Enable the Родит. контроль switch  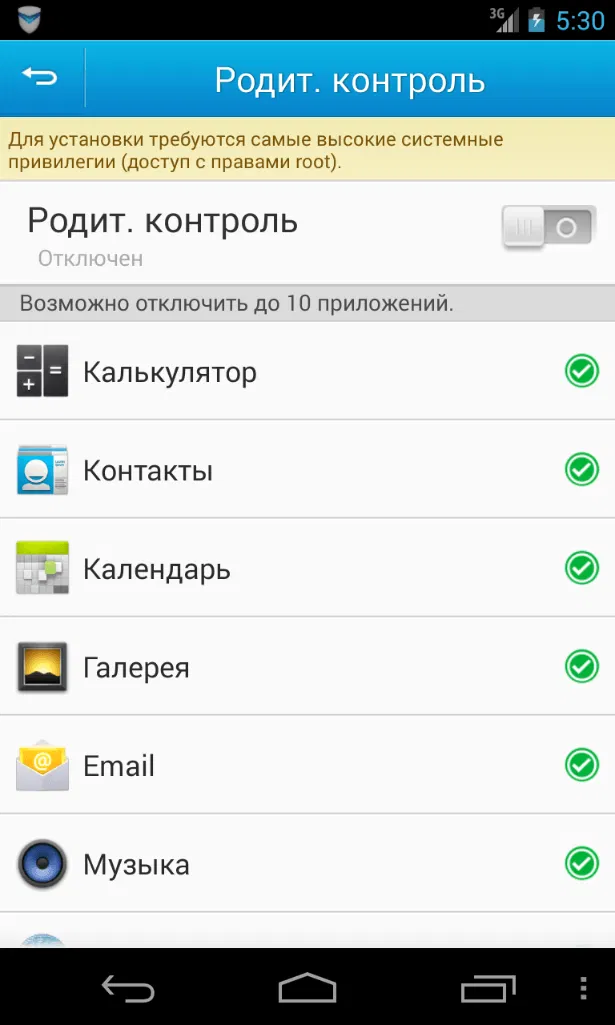click(x=549, y=228)
